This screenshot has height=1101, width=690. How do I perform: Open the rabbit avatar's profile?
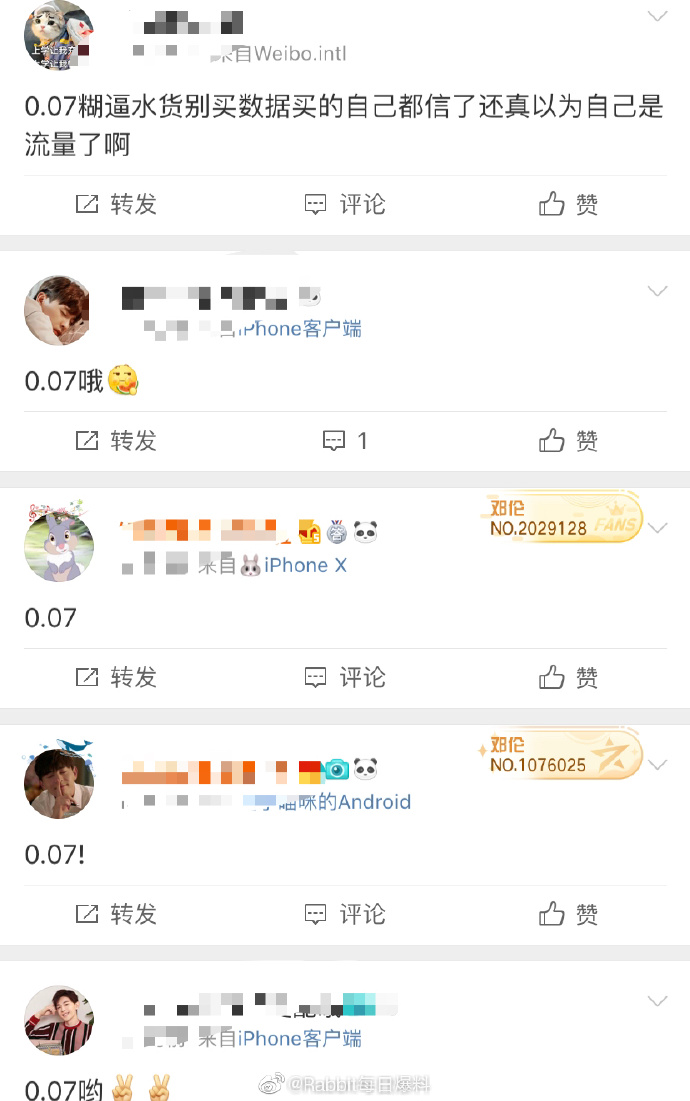click(x=58, y=546)
